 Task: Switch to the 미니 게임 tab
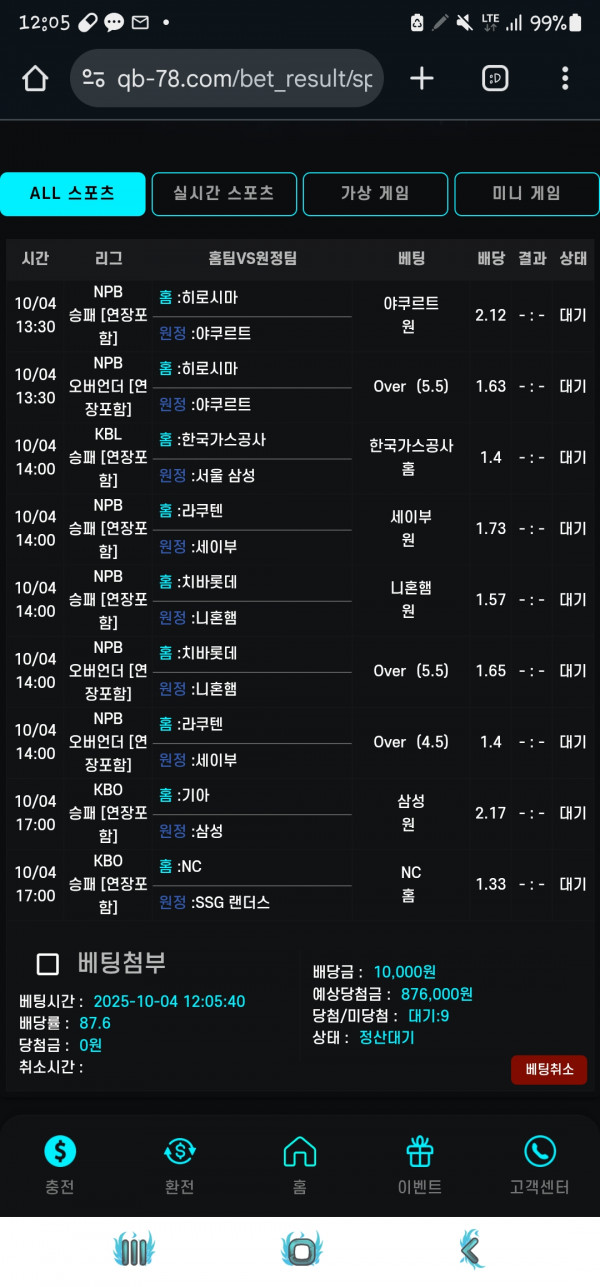point(526,194)
